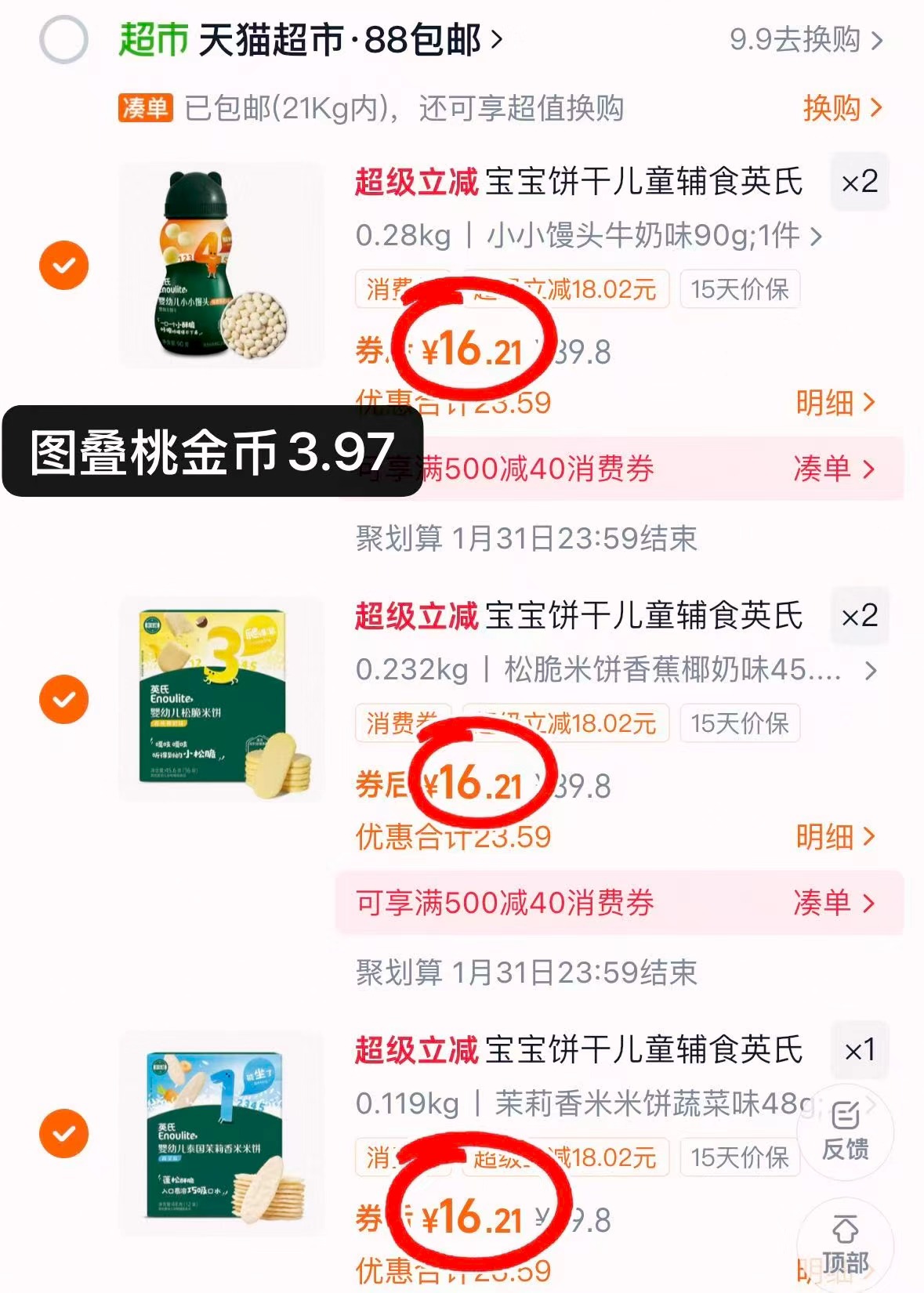Click the 15天价保 tag on milk buns item
The height and width of the screenshot is (1293, 924).
tap(740, 289)
